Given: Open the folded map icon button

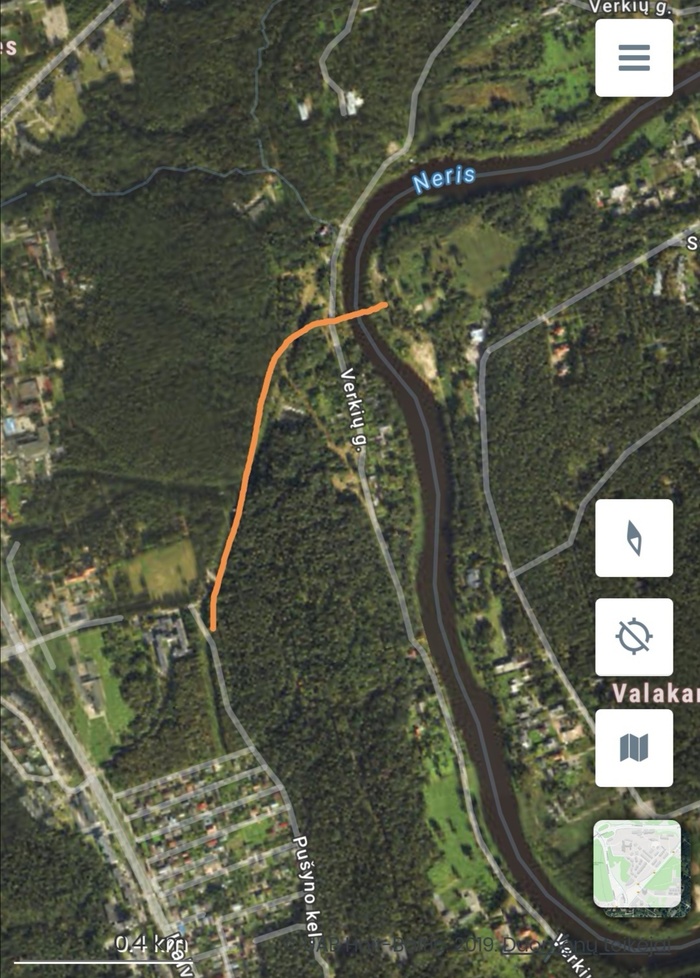Looking at the screenshot, I should (x=634, y=747).
